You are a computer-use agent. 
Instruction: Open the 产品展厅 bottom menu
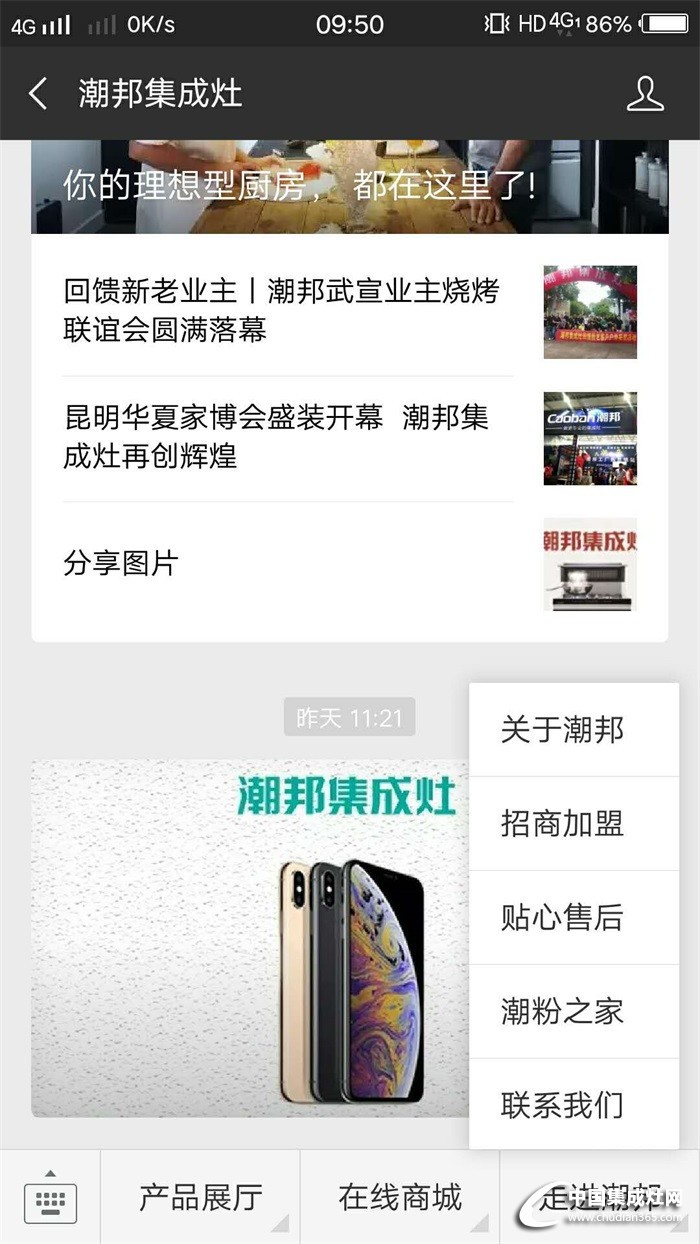coord(200,1198)
